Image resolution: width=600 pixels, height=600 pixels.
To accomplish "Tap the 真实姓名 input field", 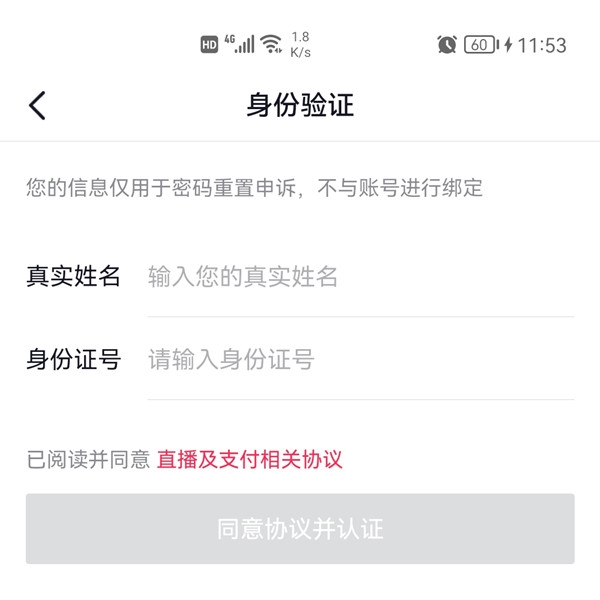I will (360, 277).
